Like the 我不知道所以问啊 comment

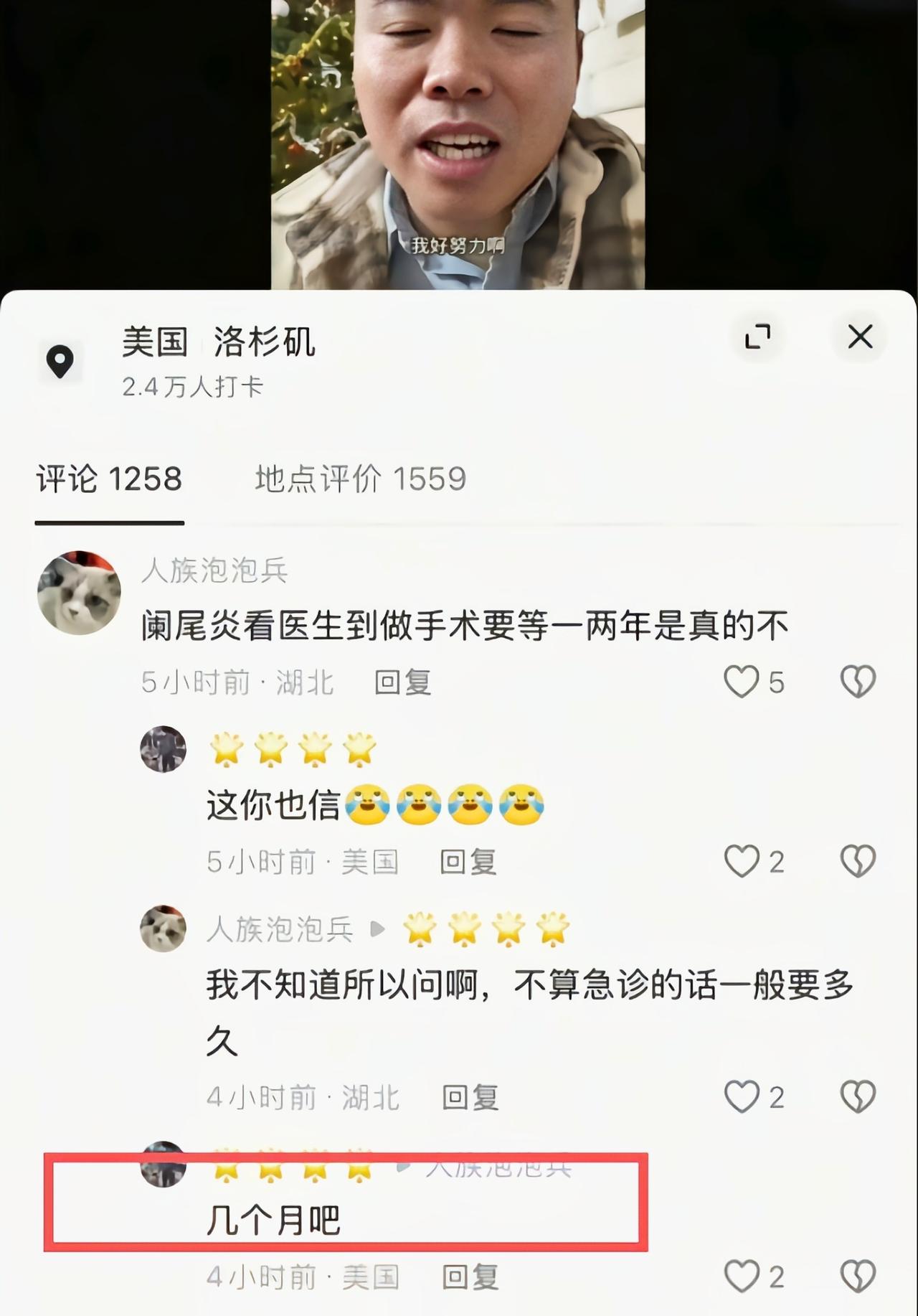[x=743, y=1096]
